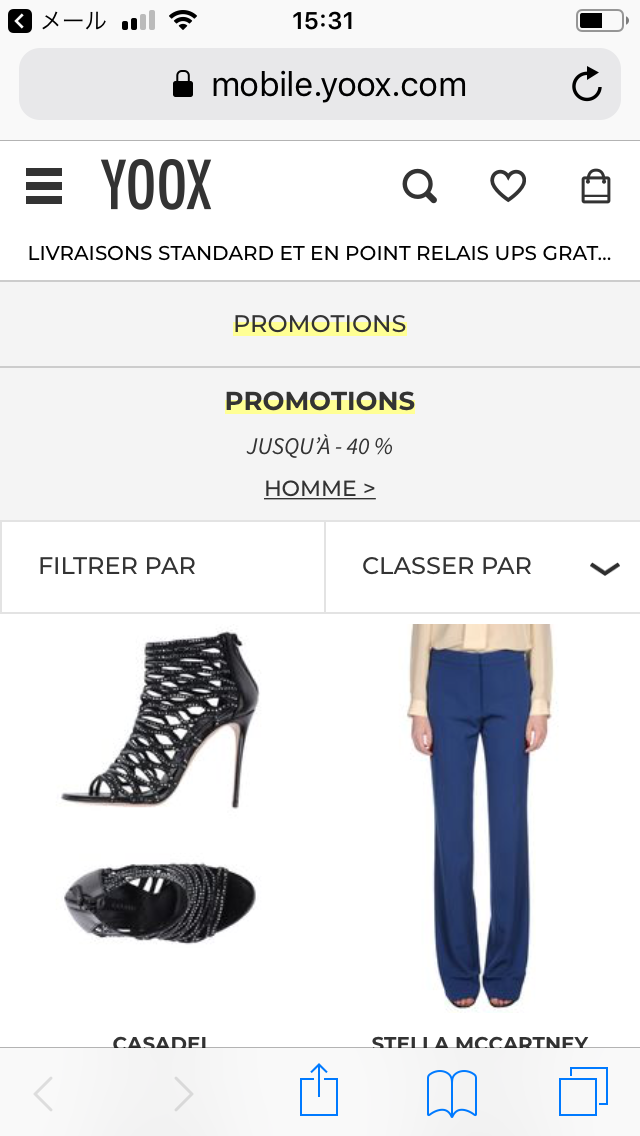Return to the Mail app
The height and width of the screenshot is (1136, 640).
[x=57, y=21]
